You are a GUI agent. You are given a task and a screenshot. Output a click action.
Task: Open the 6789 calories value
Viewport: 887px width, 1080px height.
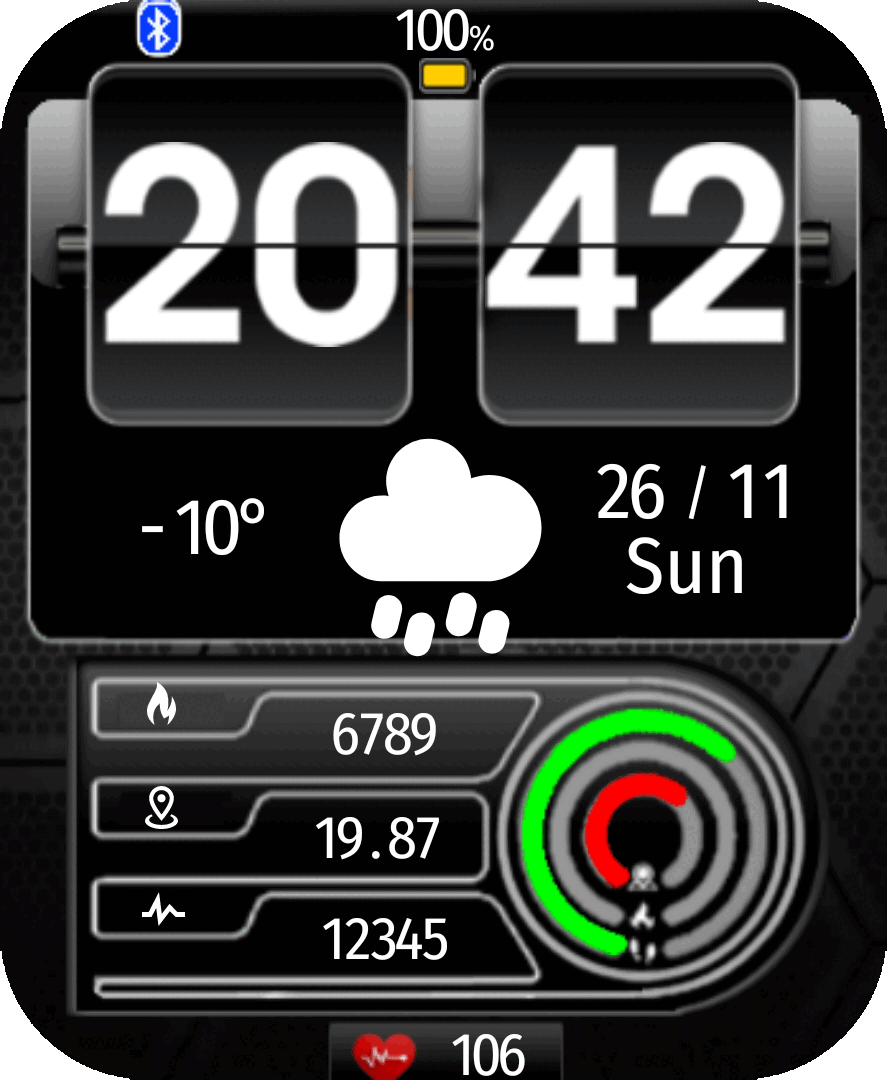click(x=384, y=734)
